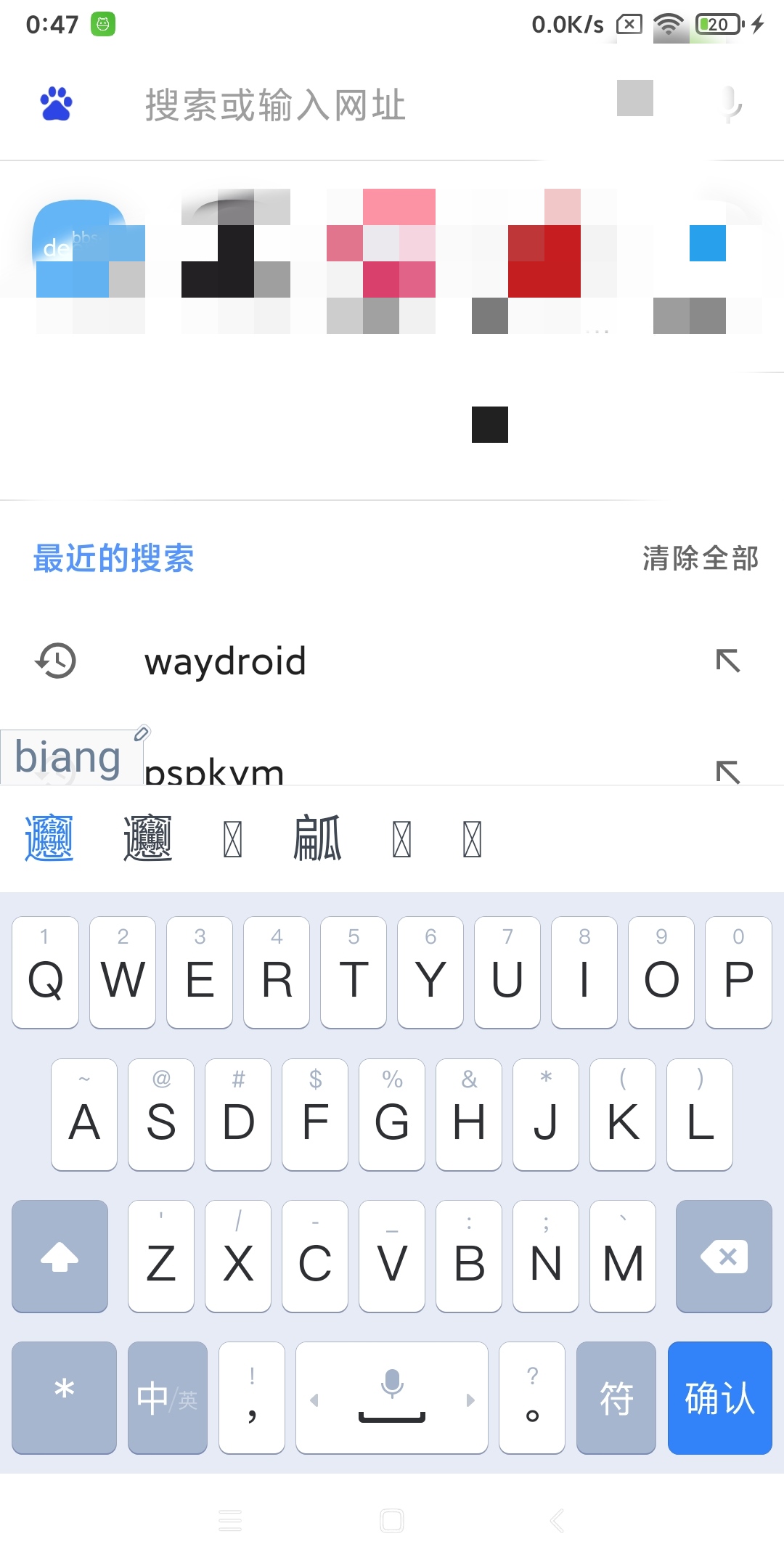Select the first biang character candidate
Image resolution: width=784 pixels, height=1568 pixels.
click(49, 838)
